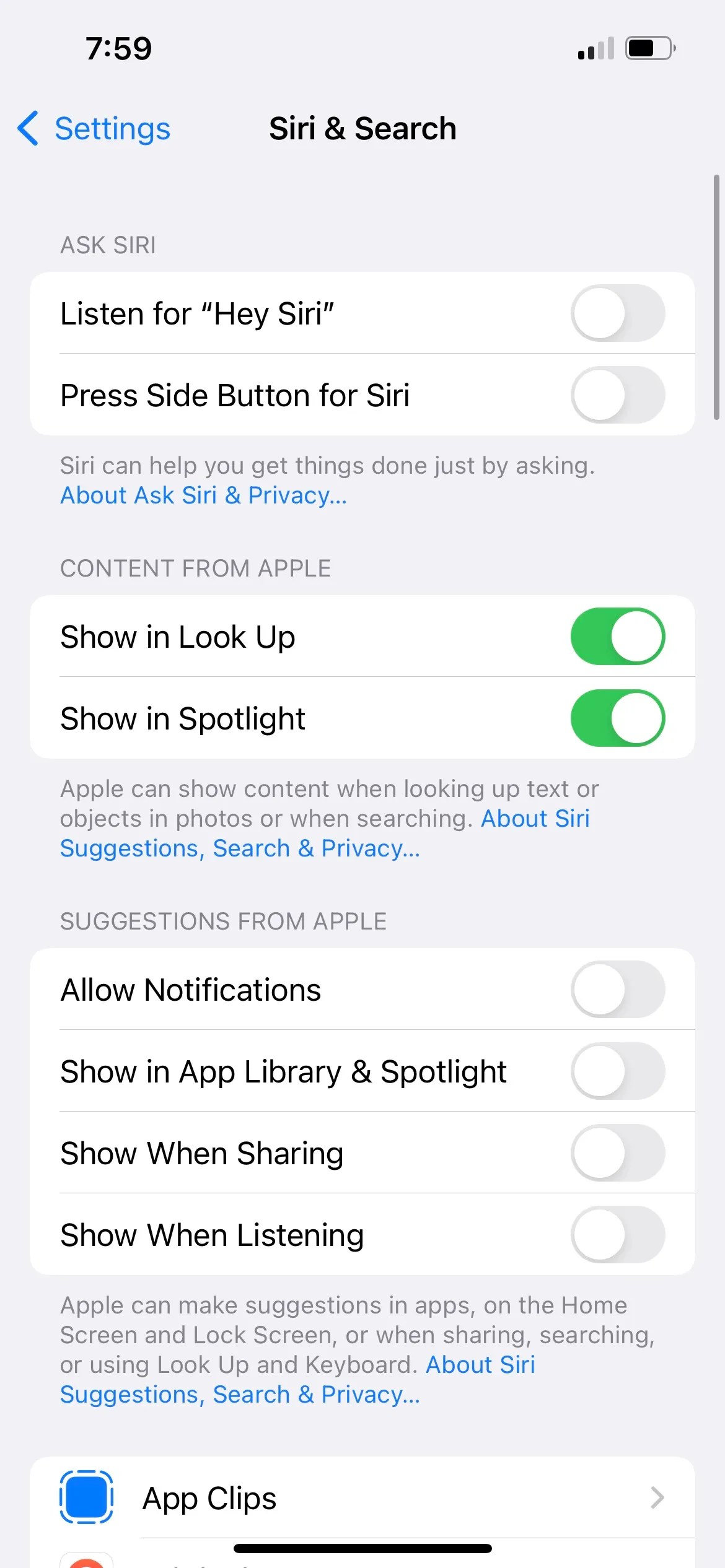Enable Allow Notifications

coord(618,990)
